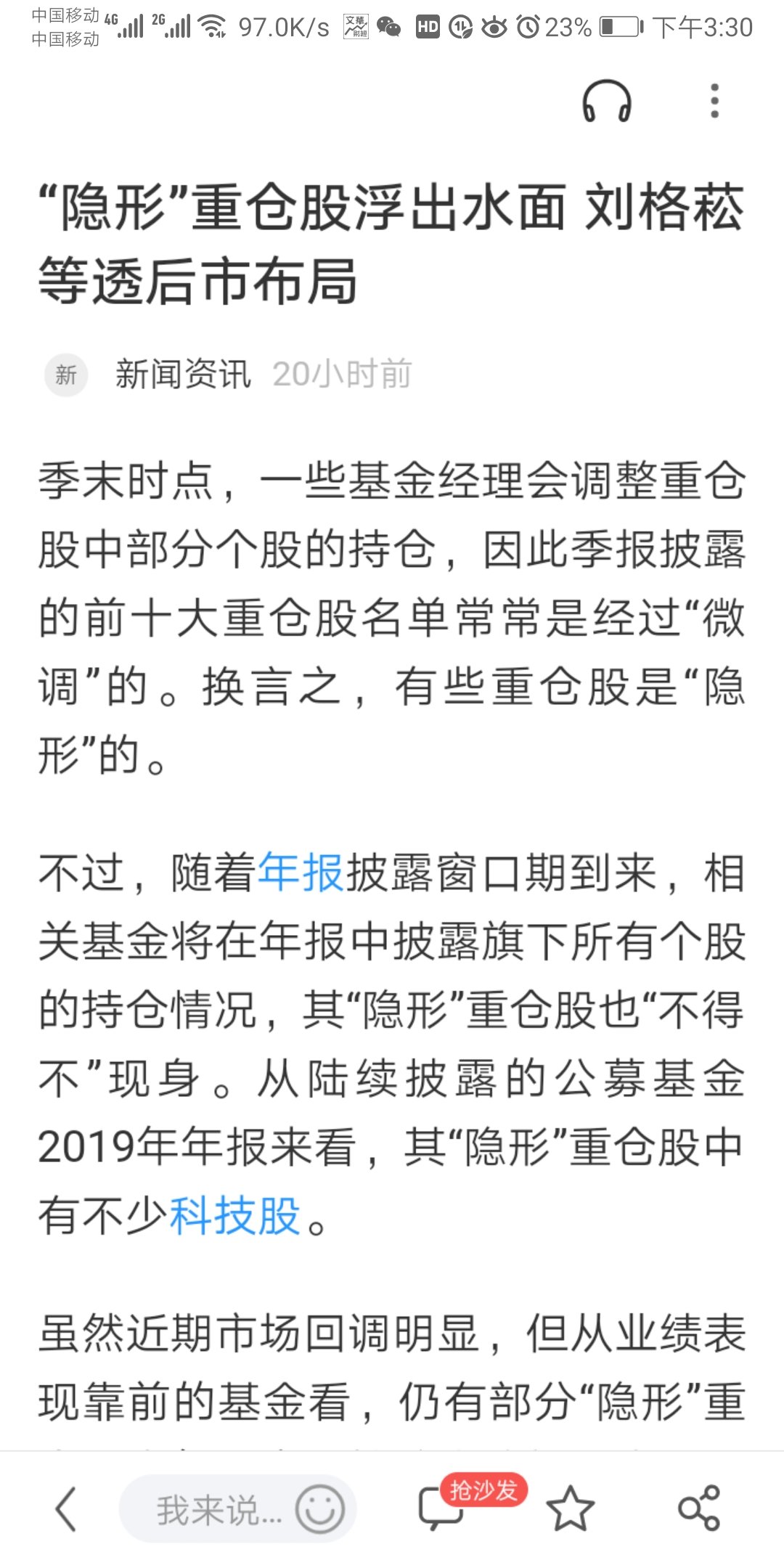Image resolution: width=784 pixels, height=1568 pixels.
Task: Open the 年报 link in the article
Action: [x=301, y=873]
